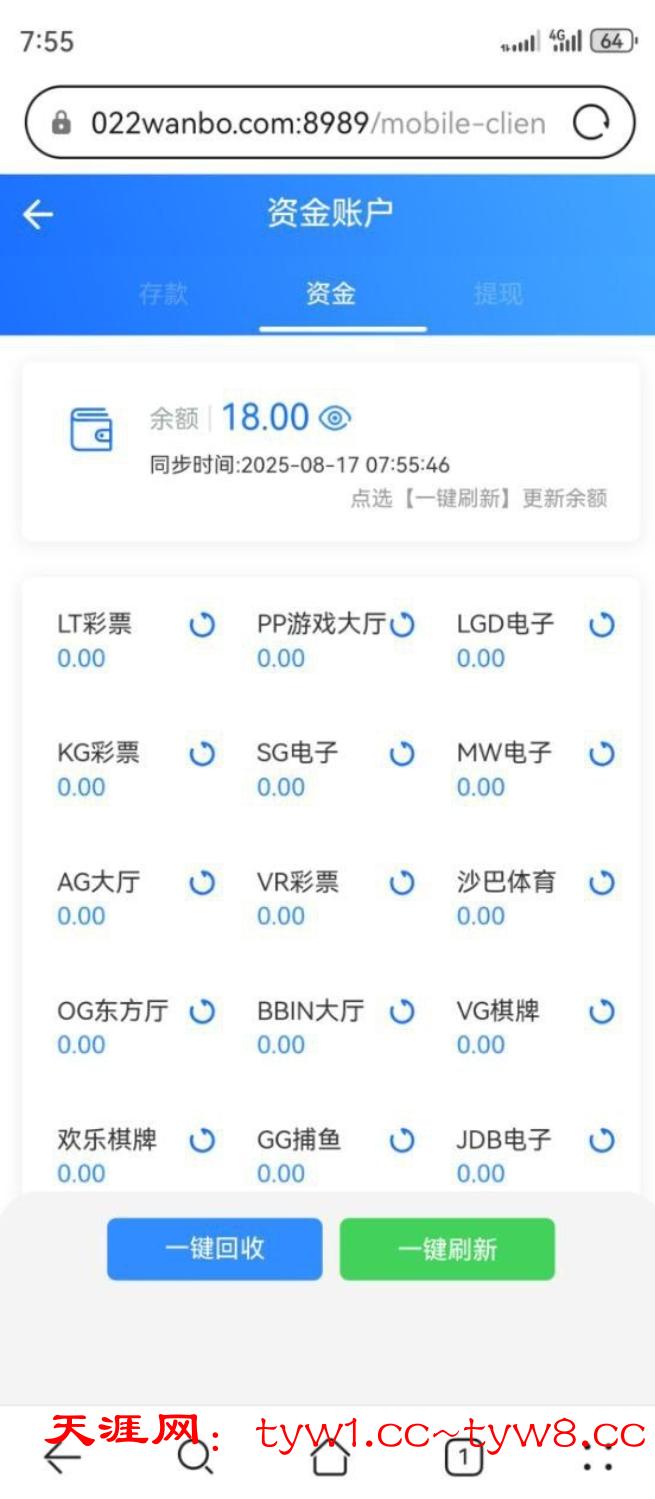This screenshot has width=655, height=1499.
Task: Refresh the VG棋牌 balance
Action: [601, 1012]
